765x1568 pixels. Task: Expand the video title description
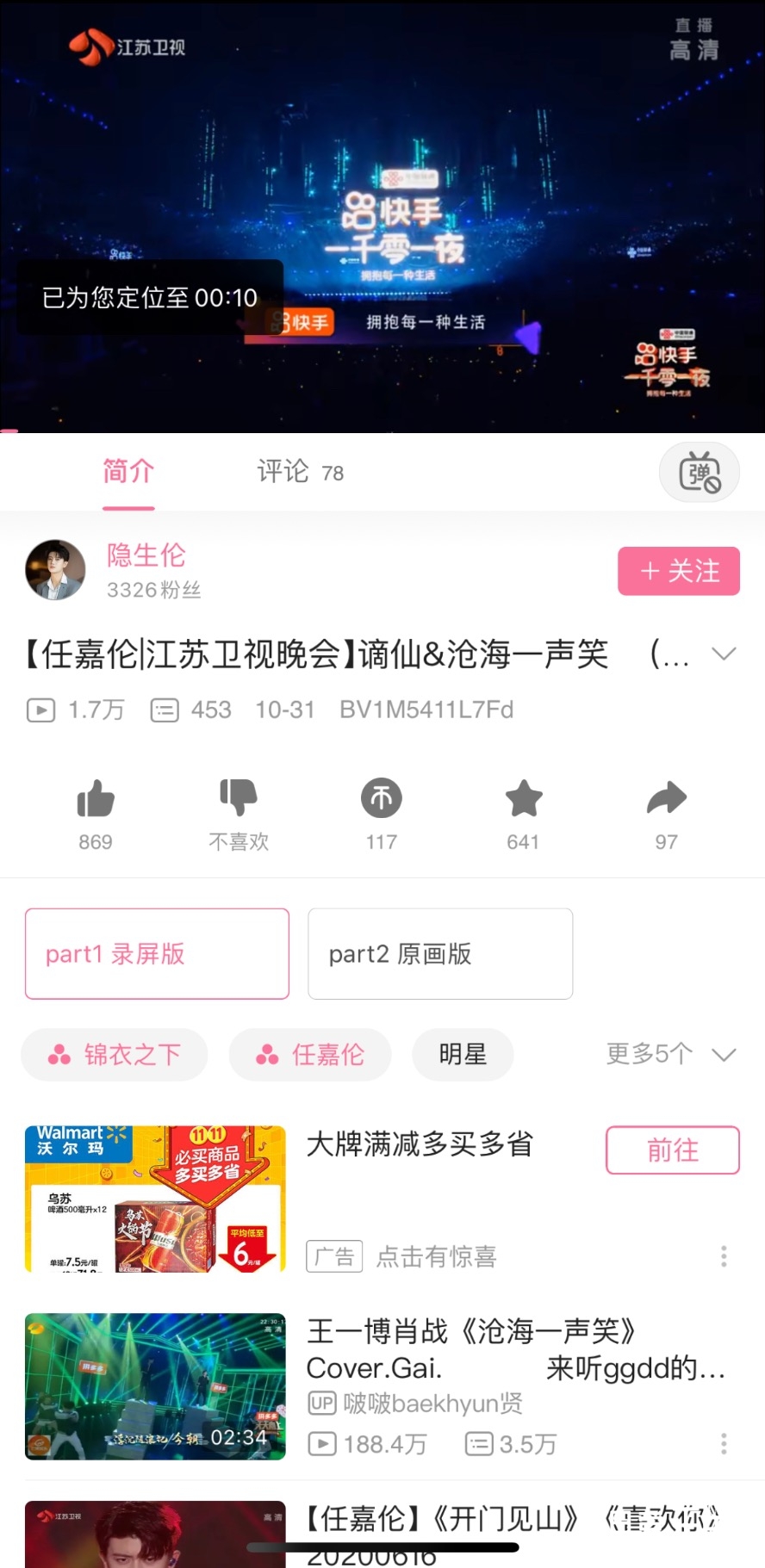click(724, 654)
